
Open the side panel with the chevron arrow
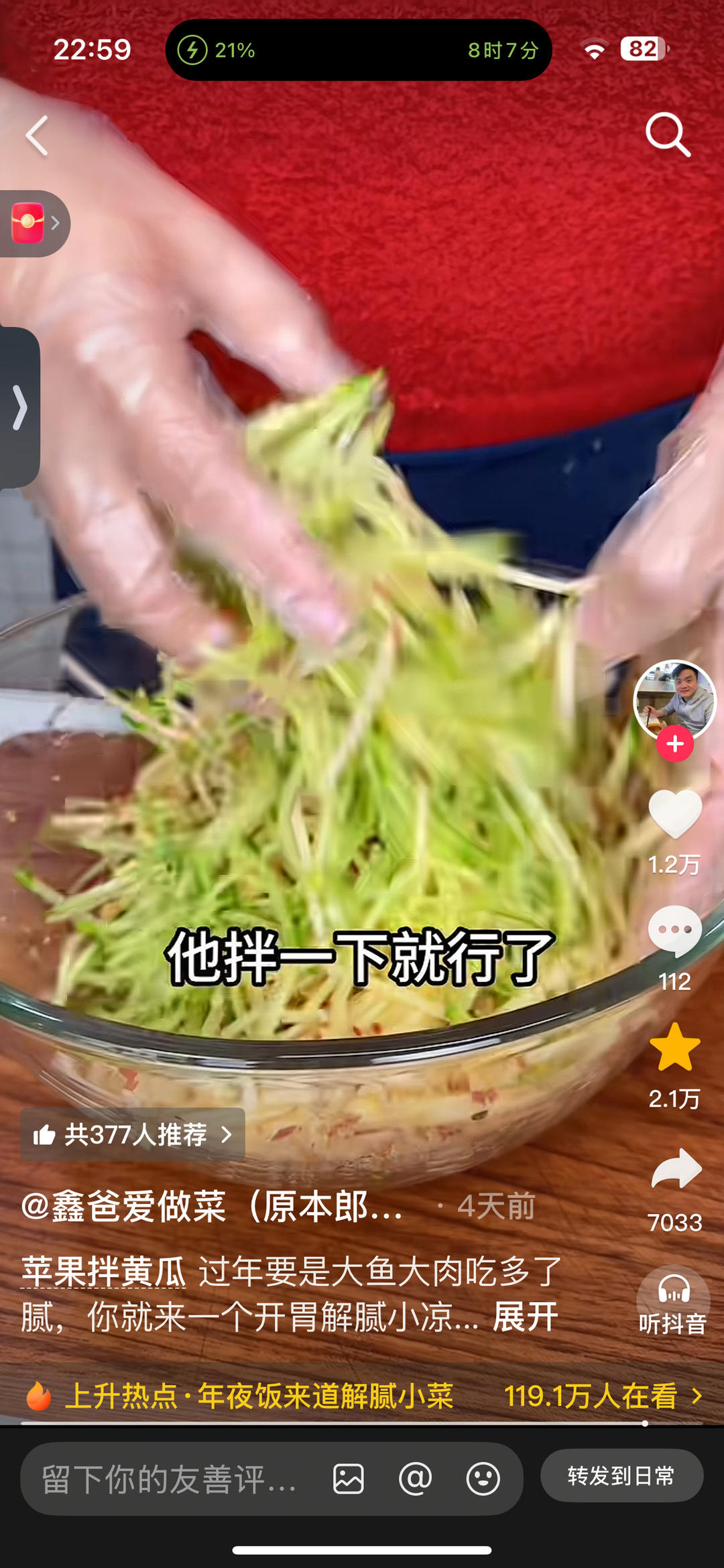20,407
